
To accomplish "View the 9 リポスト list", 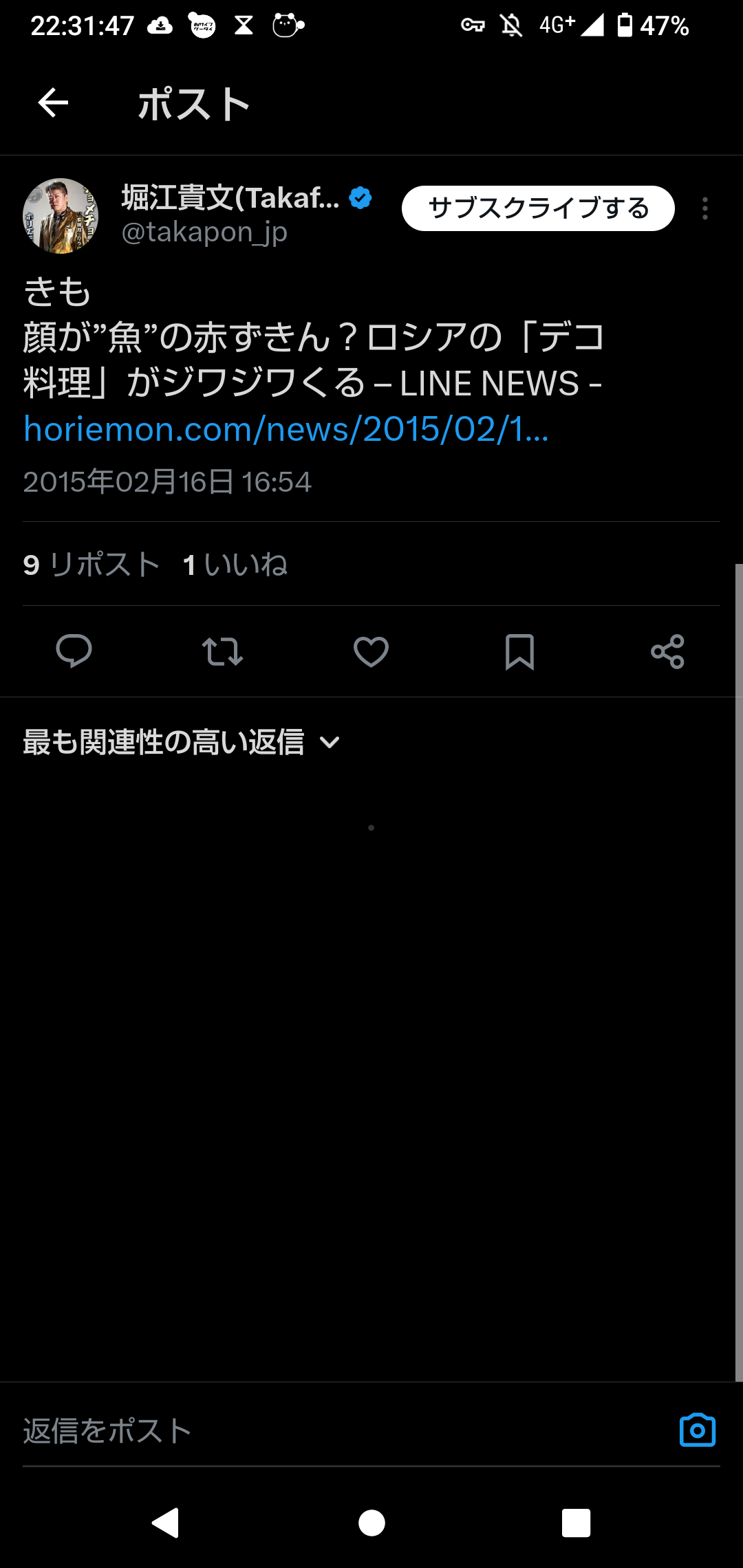I will click(x=91, y=565).
